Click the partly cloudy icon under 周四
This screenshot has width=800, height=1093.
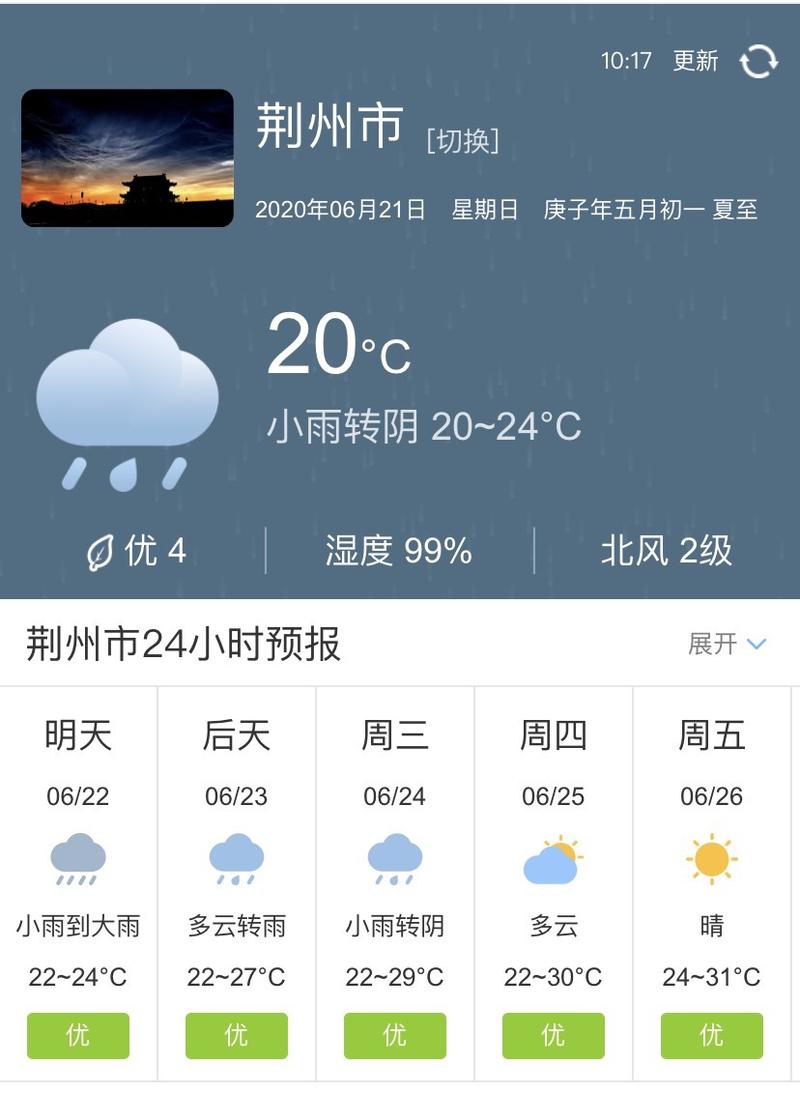552,855
